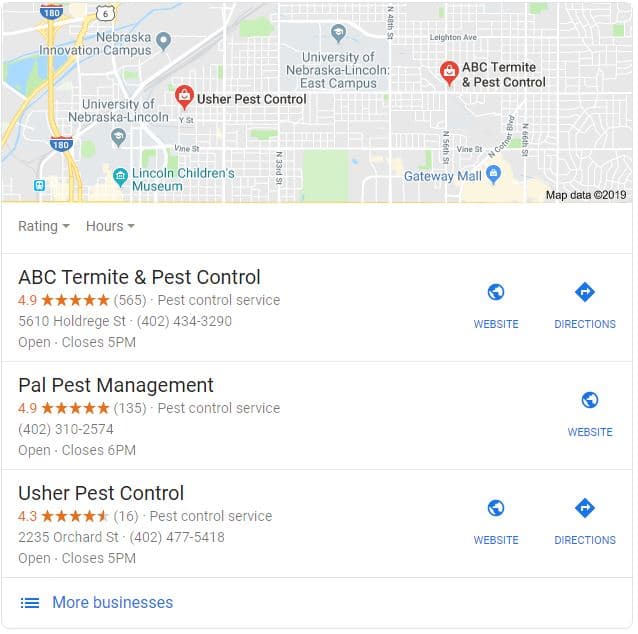Tap the ABC Termite map pin

point(450,72)
